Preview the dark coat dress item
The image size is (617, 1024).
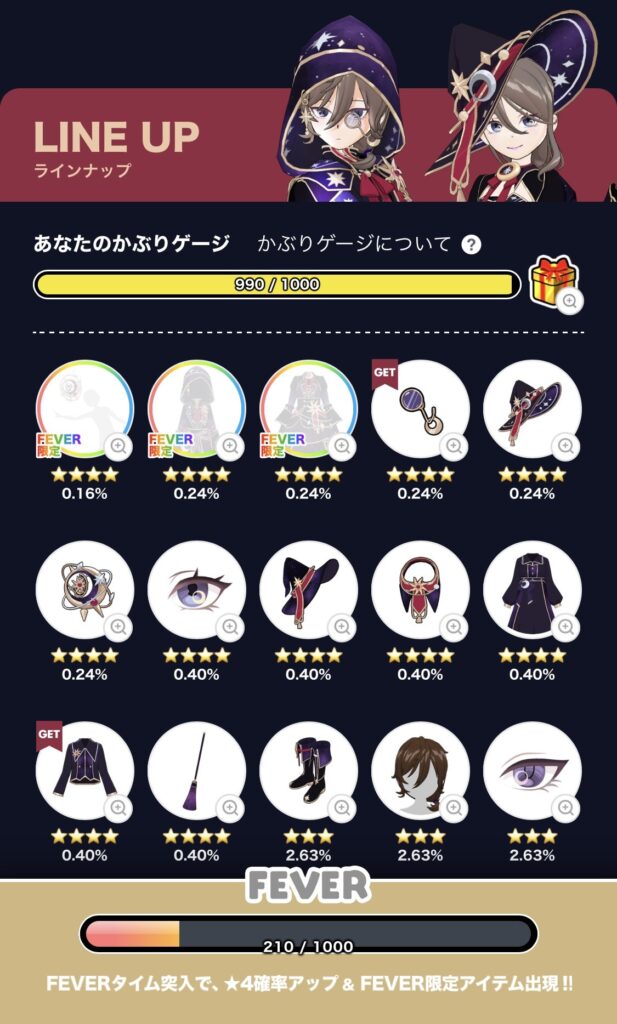click(x=568, y=627)
